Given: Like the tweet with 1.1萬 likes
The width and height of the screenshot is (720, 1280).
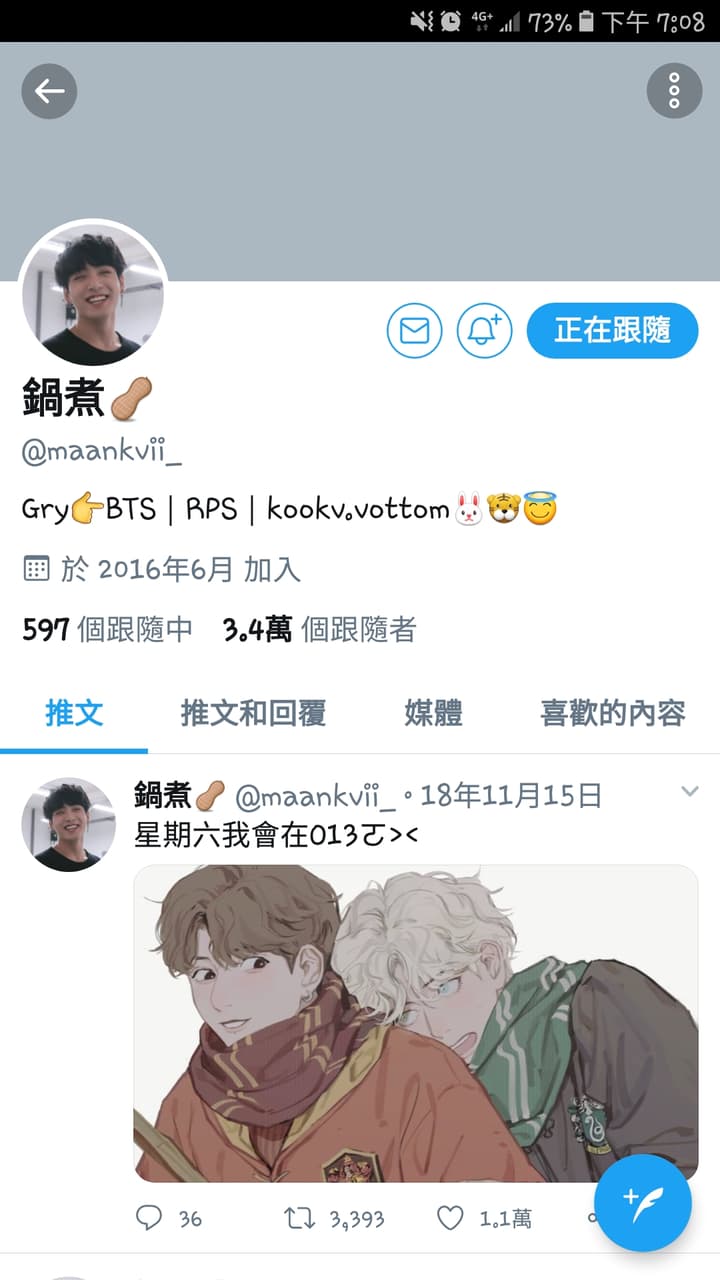Looking at the screenshot, I should click(x=451, y=1217).
